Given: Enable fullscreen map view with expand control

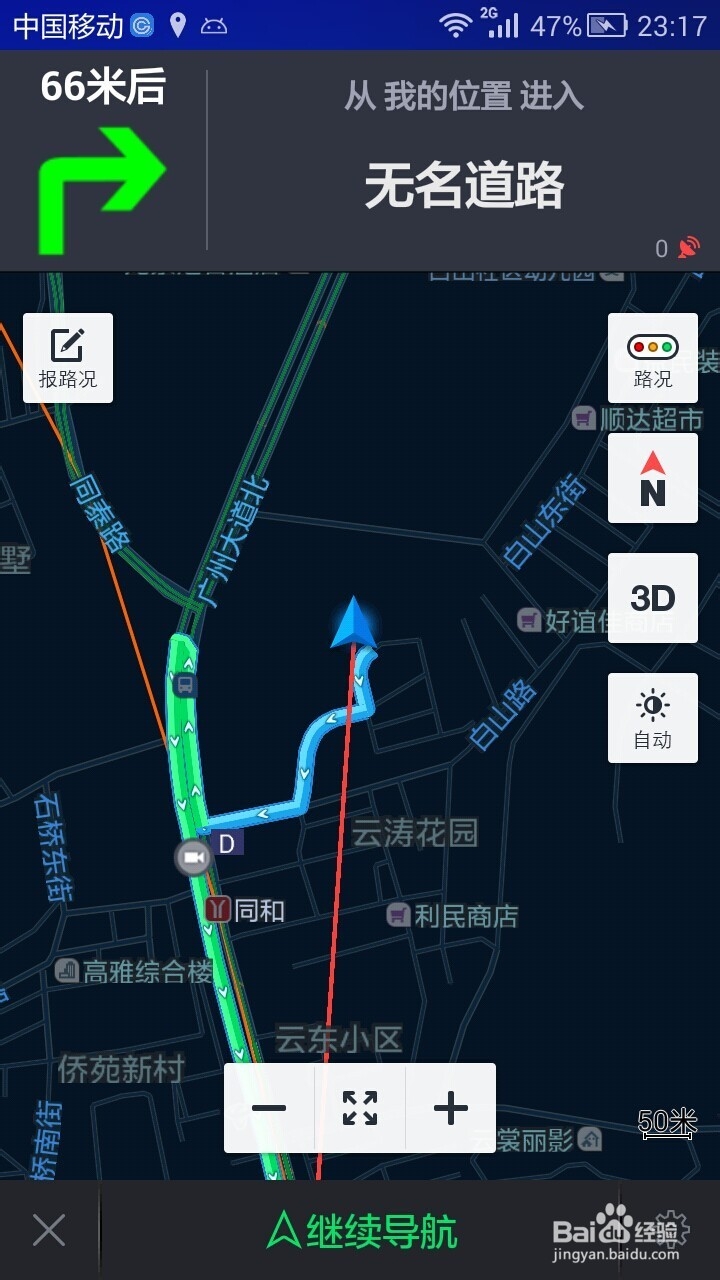Looking at the screenshot, I should click(360, 1107).
